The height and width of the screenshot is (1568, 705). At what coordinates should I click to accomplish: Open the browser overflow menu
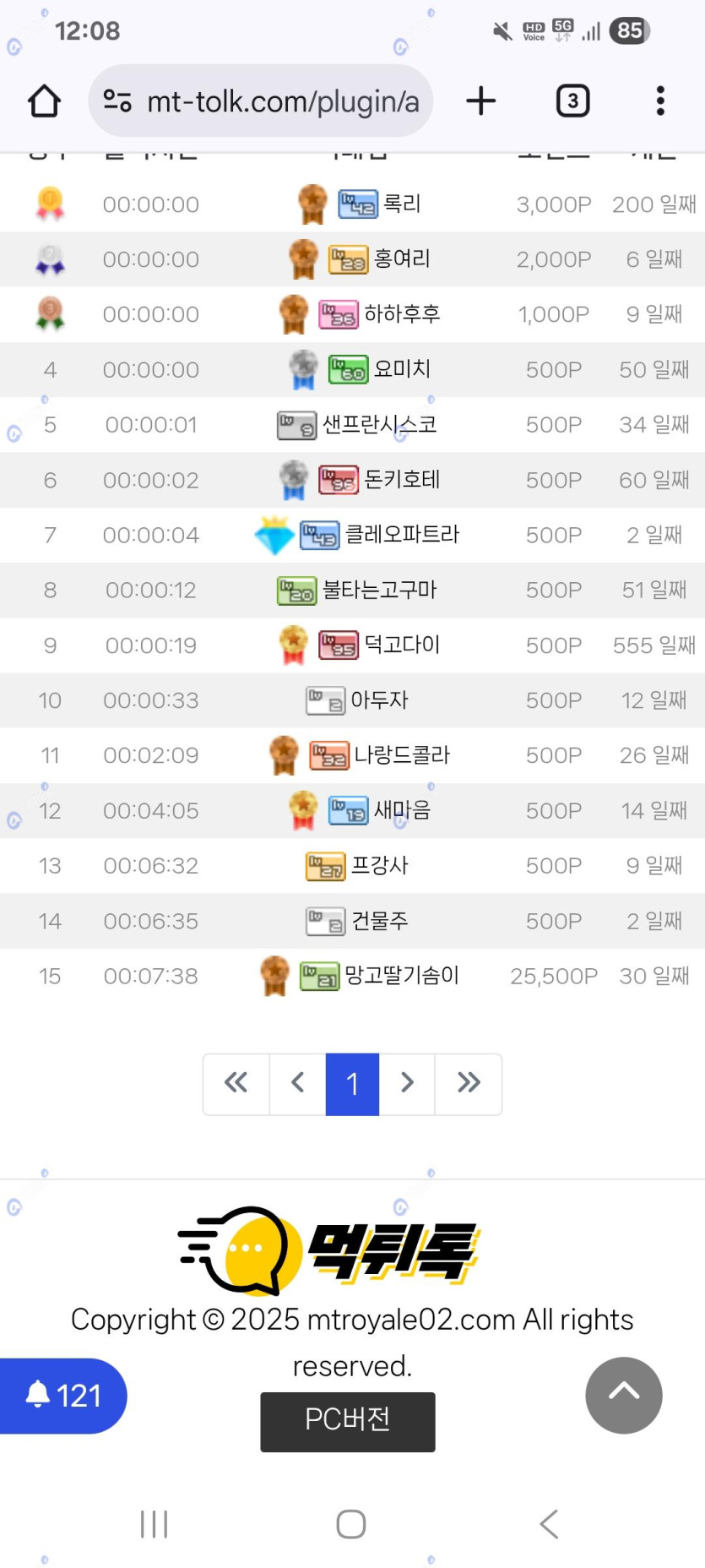(x=660, y=101)
